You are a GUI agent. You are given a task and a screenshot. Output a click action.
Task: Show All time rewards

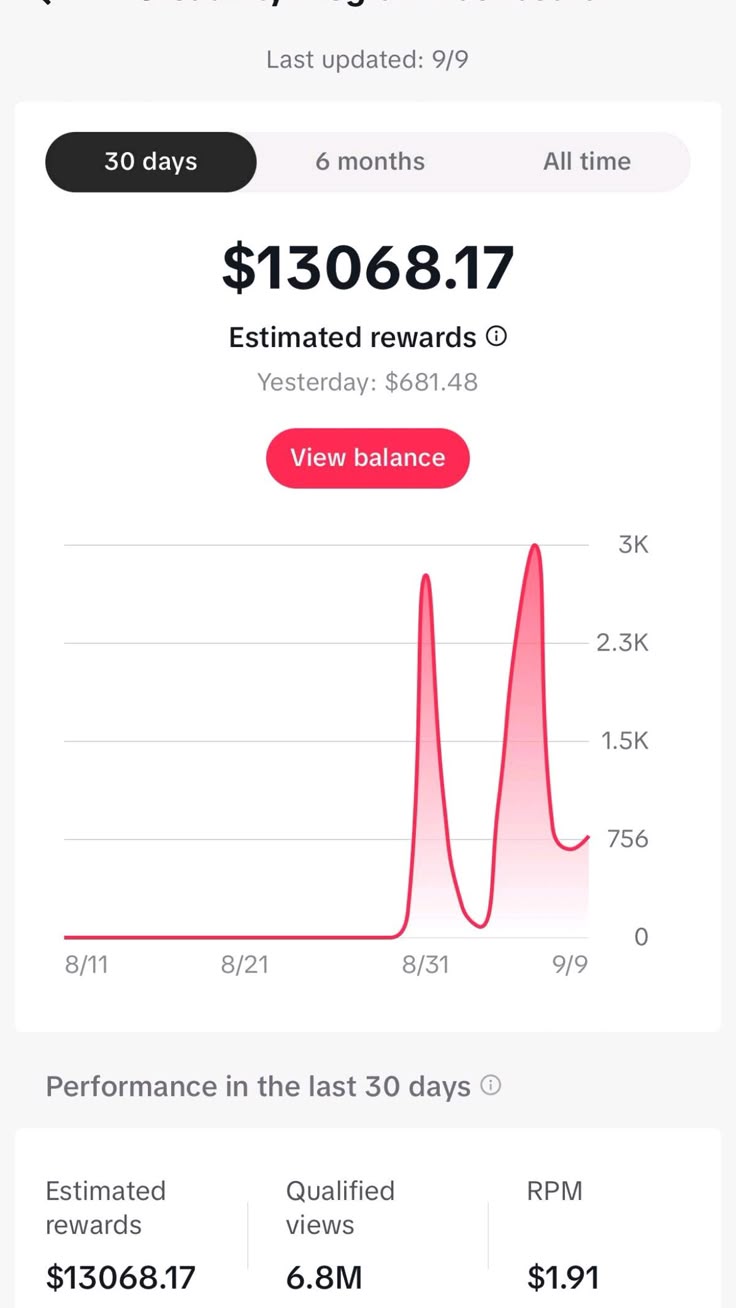(x=587, y=162)
